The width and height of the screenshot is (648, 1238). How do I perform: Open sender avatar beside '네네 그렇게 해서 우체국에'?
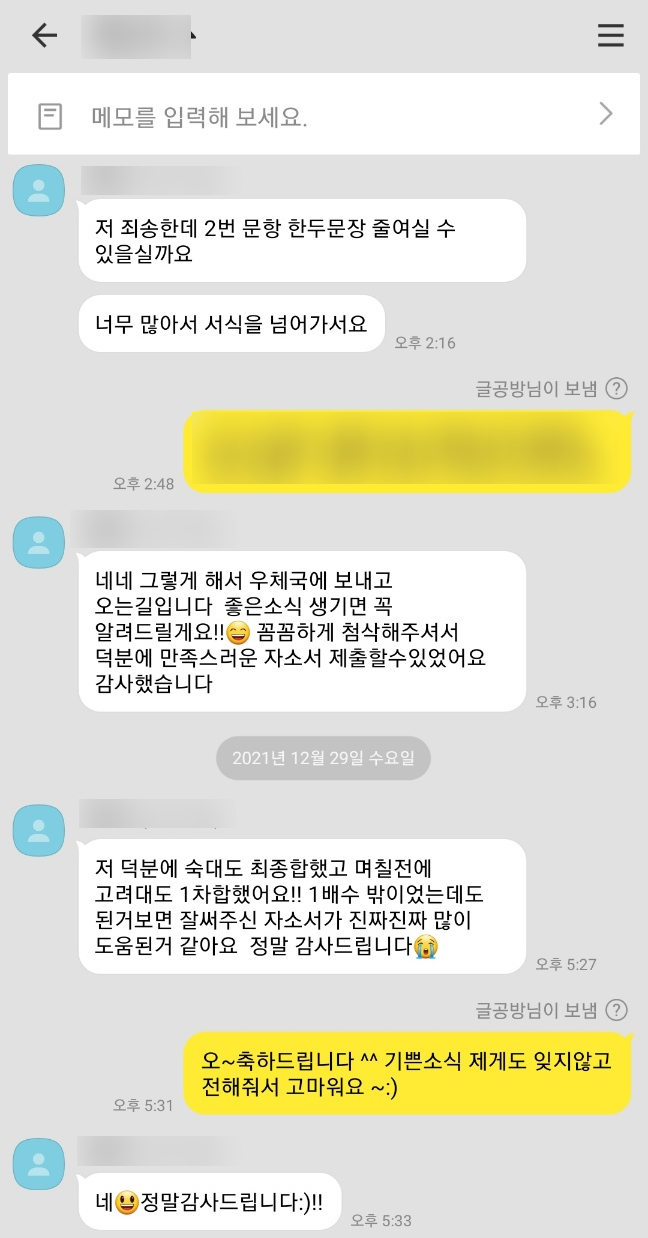[x=38, y=542]
